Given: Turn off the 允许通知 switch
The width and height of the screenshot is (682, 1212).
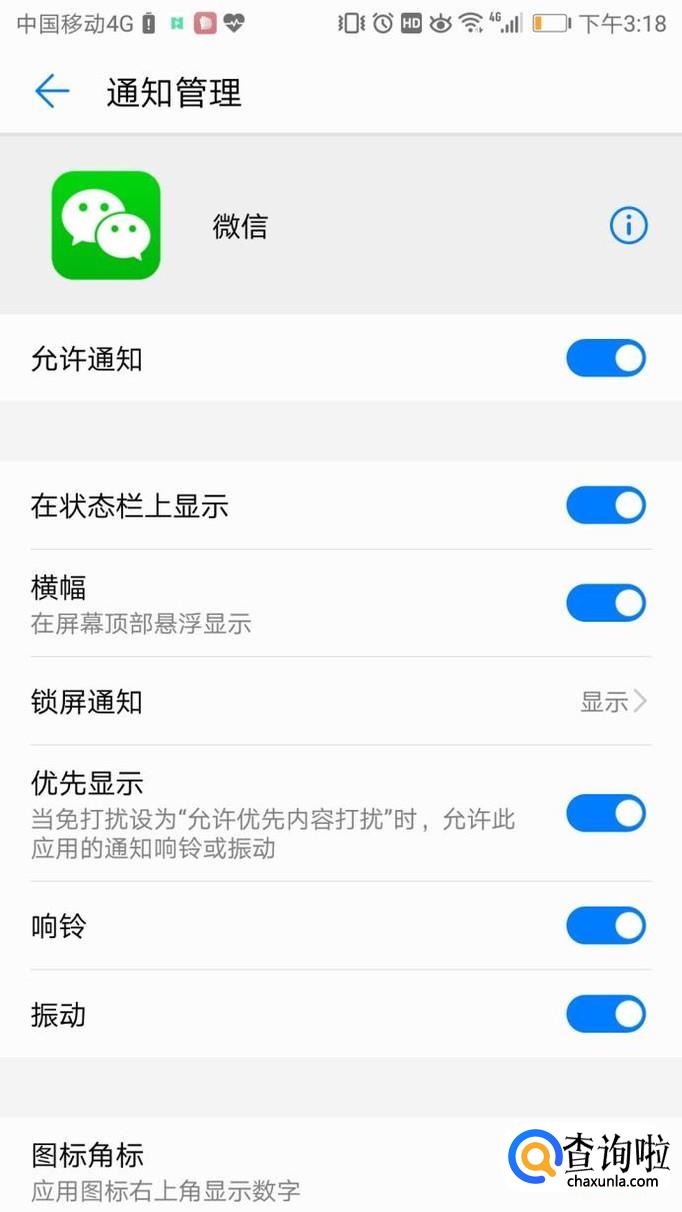Looking at the screenshot, I should tap(606, 358).
